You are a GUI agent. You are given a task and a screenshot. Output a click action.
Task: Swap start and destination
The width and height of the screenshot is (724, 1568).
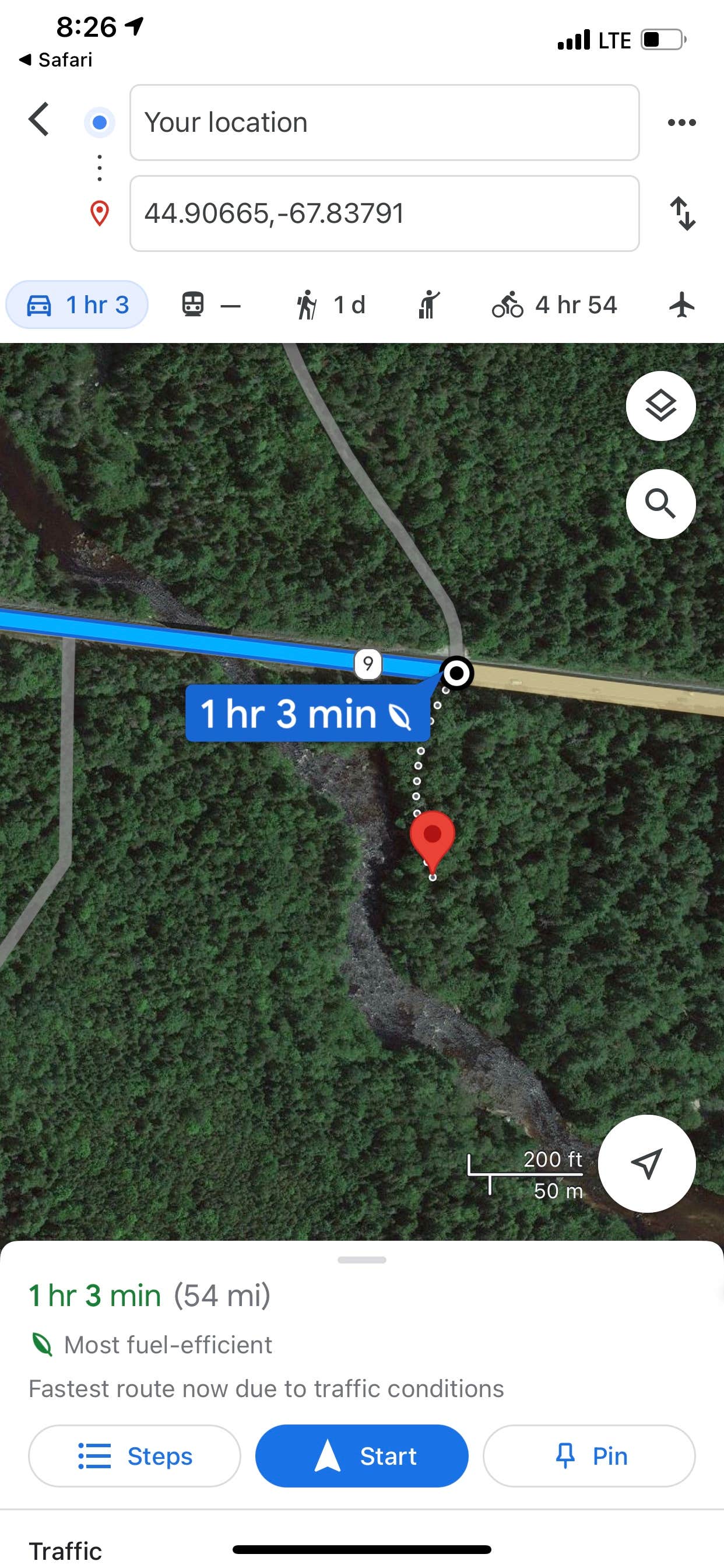pyautogui.click(x=682, y=213)
